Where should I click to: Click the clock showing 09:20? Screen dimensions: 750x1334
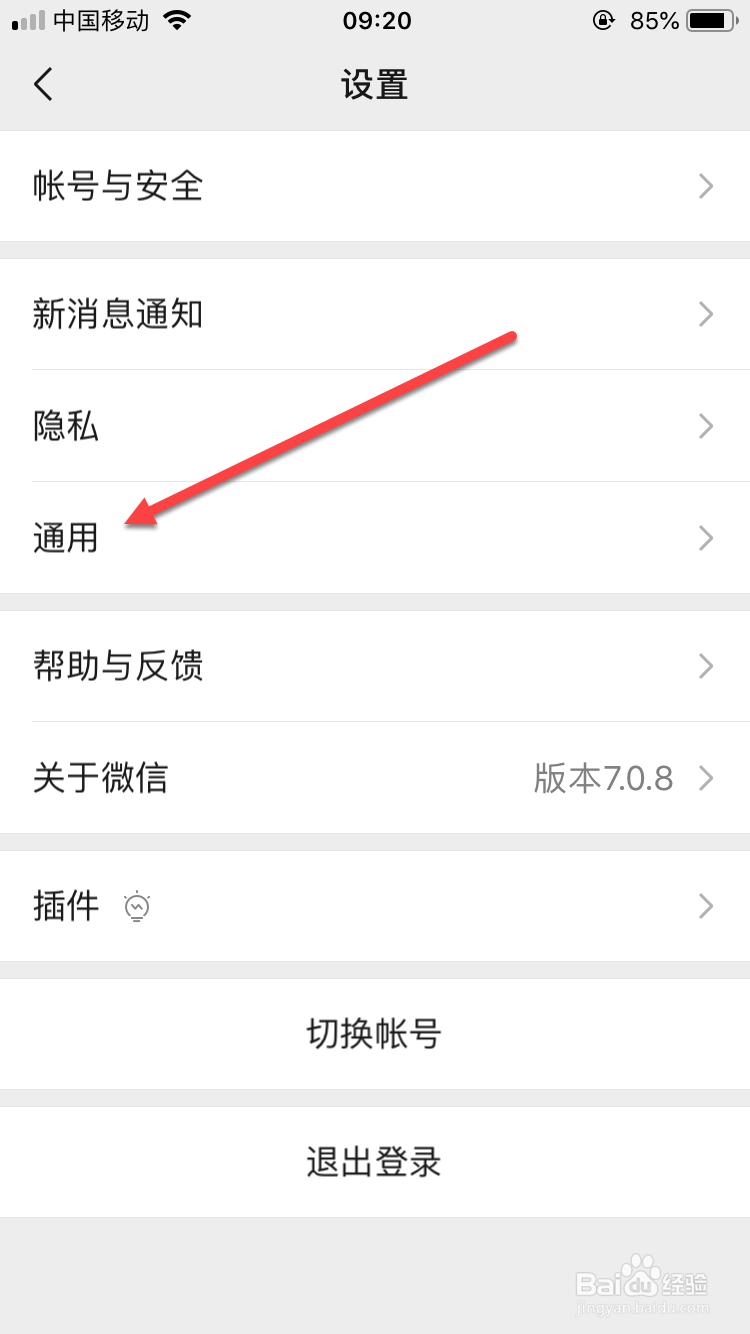pos(375,20)
